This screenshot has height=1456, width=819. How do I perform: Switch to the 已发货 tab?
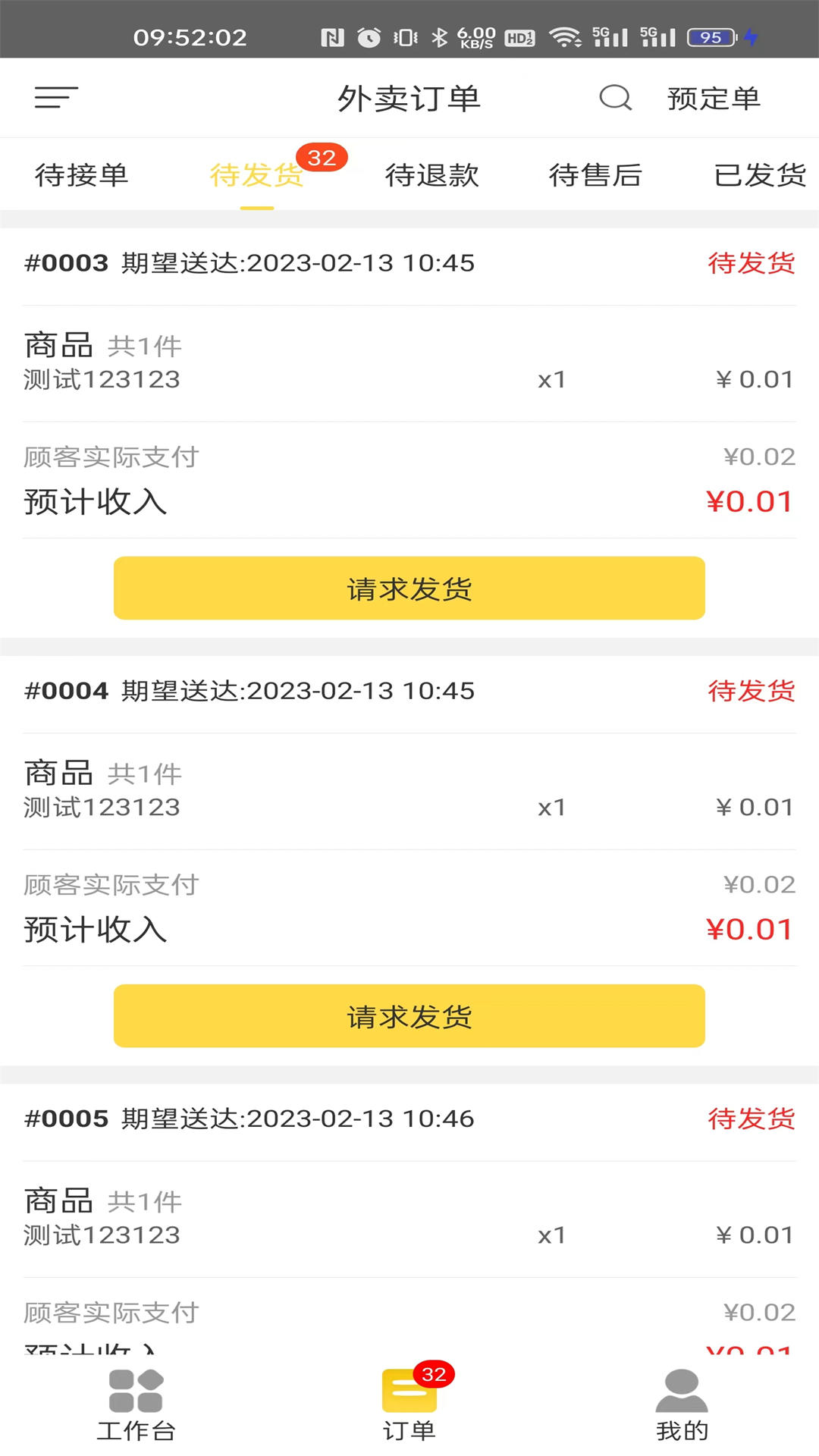pyautogui.click(x=760, y=175)
